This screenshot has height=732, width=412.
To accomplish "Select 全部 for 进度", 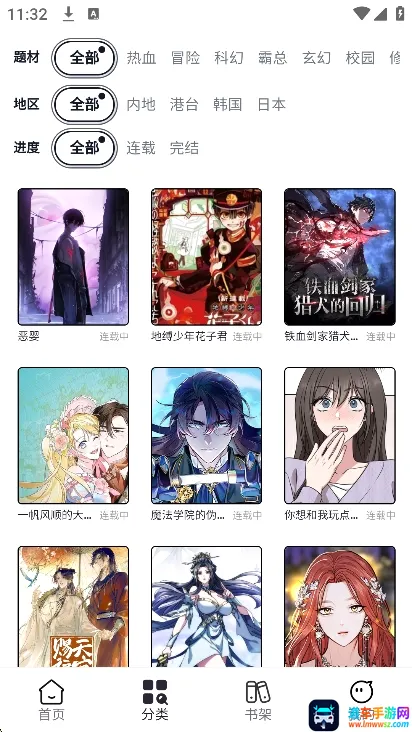I will [x=84, y=148].
